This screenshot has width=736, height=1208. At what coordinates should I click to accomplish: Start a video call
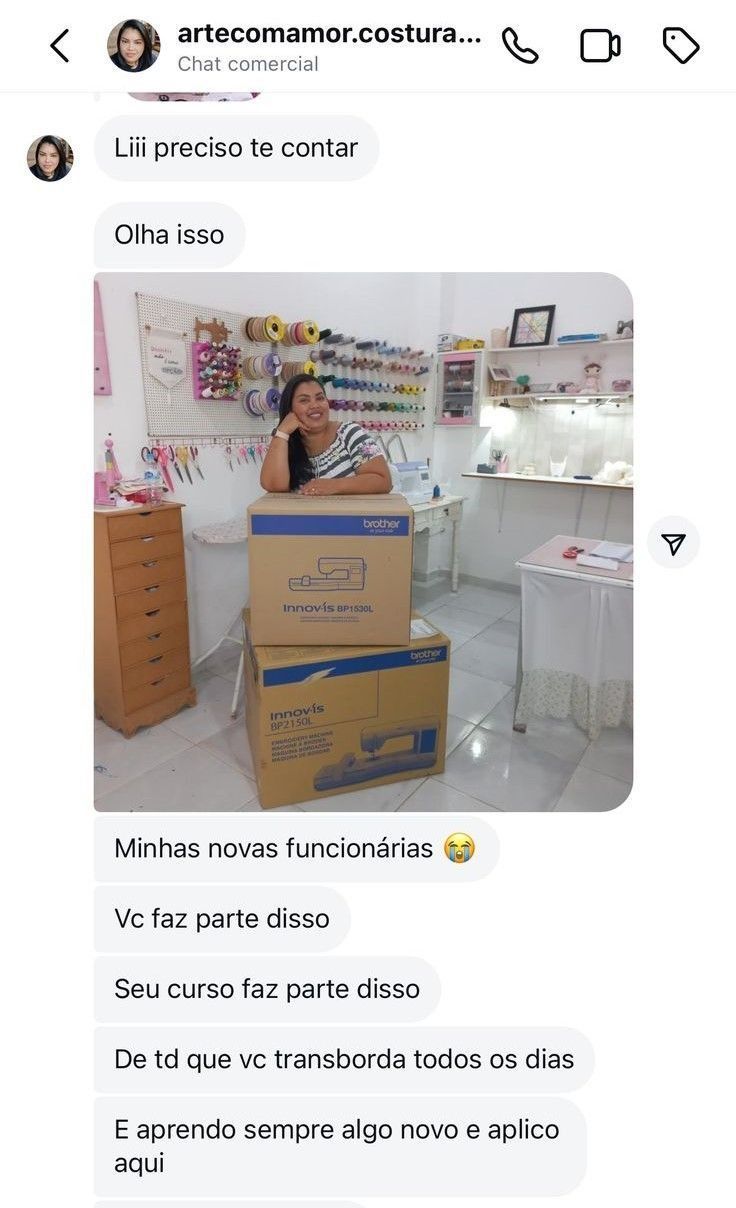point(600,46)
